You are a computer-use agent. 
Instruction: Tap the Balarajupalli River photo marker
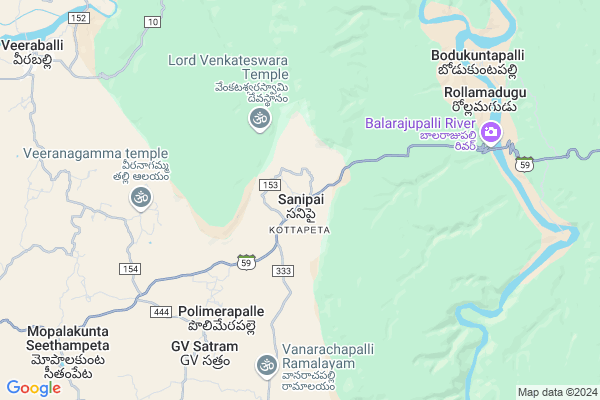click(x=491, y=132)
